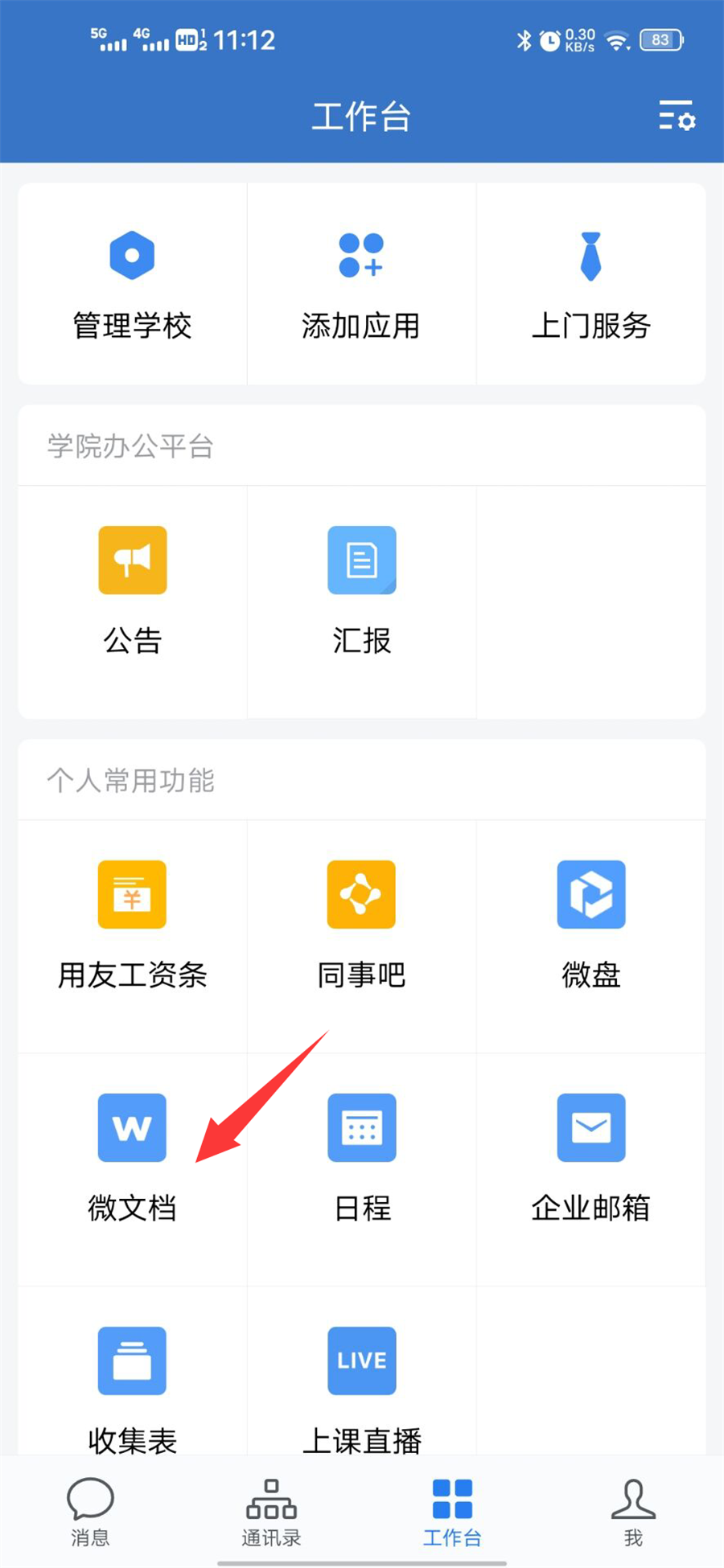Go to the 通讯录 contacts tab
This screenshot has height=1568, width=724.
click(271, 1512)
